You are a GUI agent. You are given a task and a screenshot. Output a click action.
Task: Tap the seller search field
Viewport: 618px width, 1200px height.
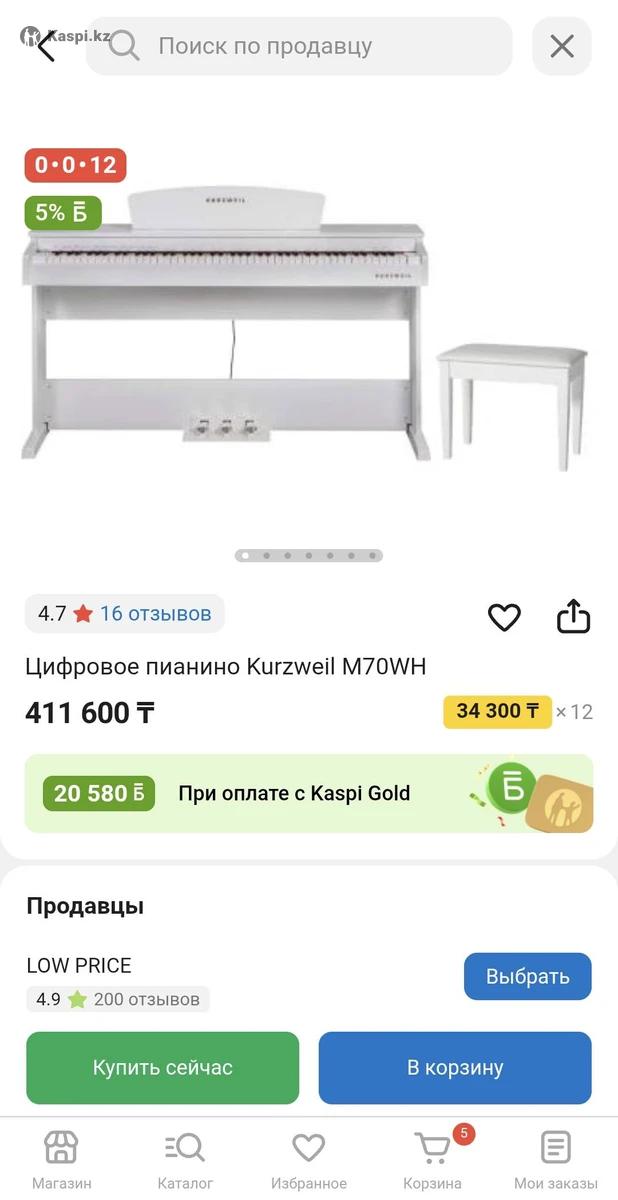click(x=300, y=46)
